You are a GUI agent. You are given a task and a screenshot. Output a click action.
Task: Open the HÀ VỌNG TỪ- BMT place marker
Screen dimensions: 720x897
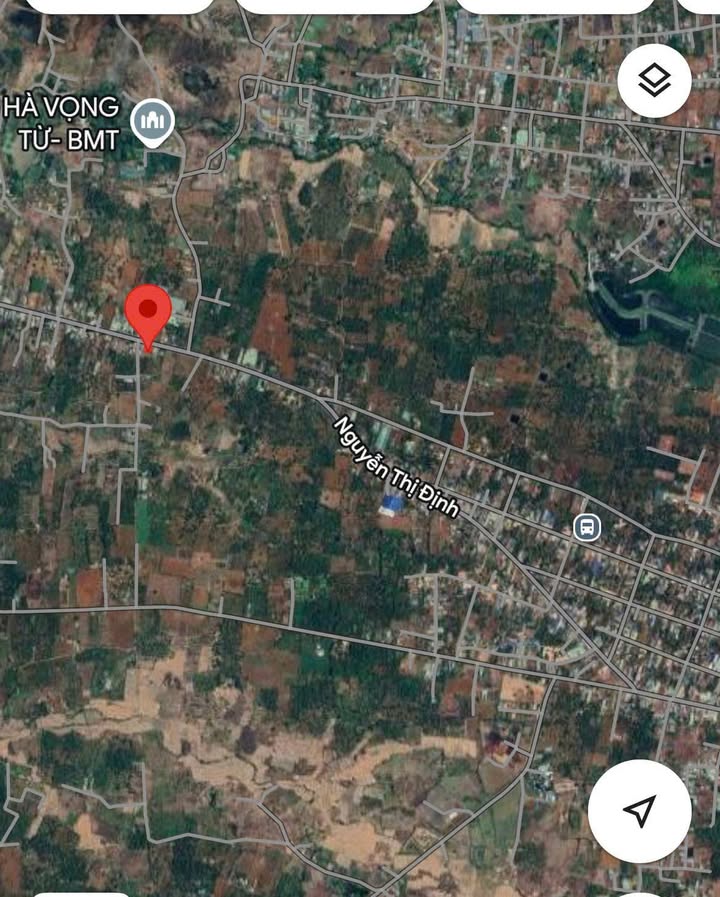[x=152, y=123]
